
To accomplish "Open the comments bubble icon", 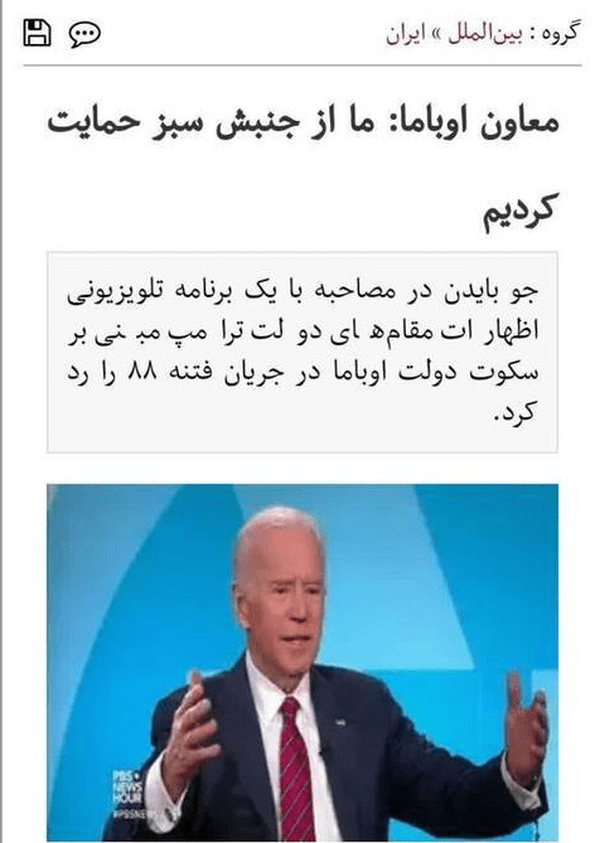I will click(x=84, y=35).
